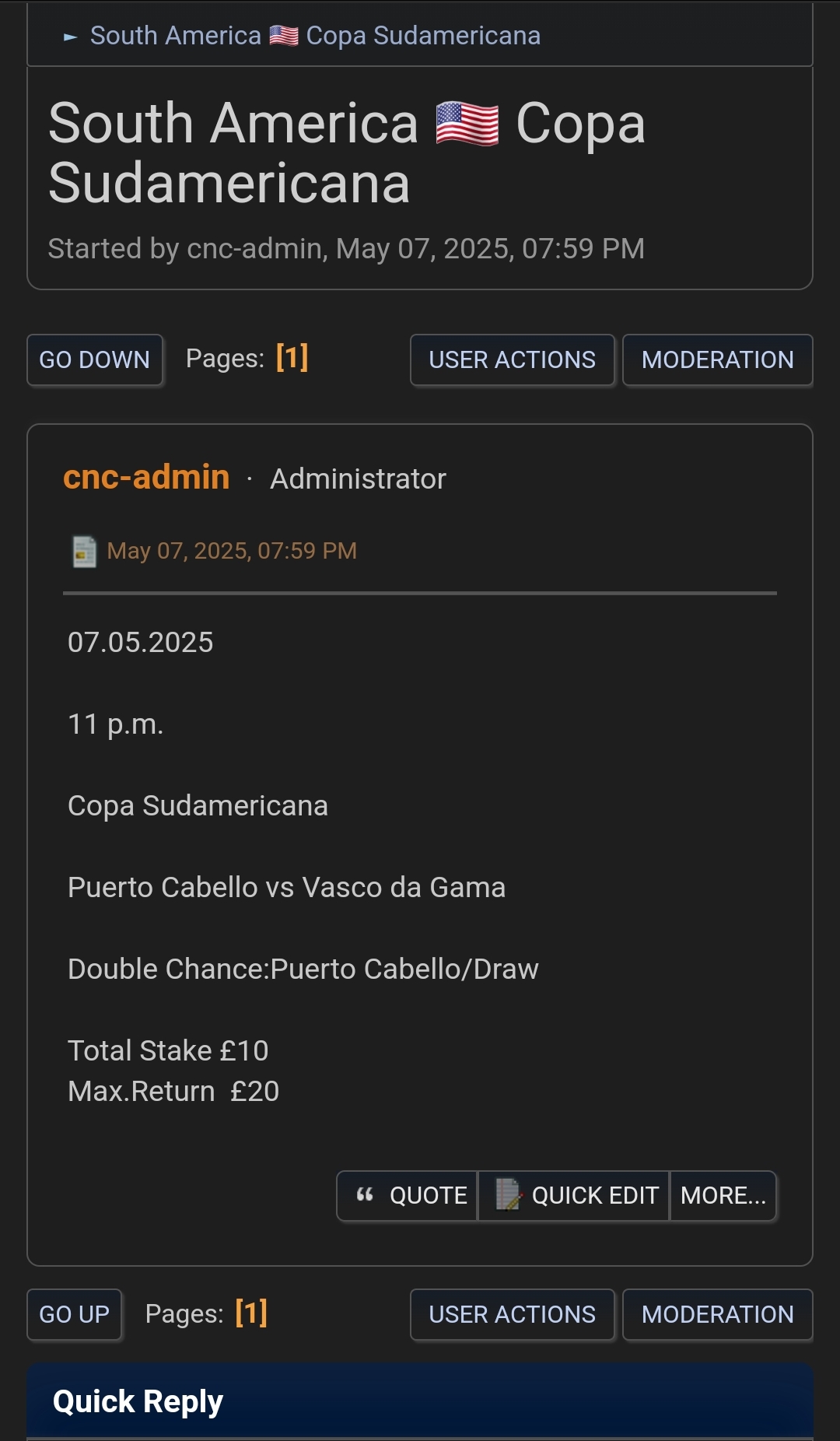The width and height of the screenshot is (840, 1441).
Task: Open the bottom MODERATION menu
Action: pyautogui.click(x=717, y=1314)
